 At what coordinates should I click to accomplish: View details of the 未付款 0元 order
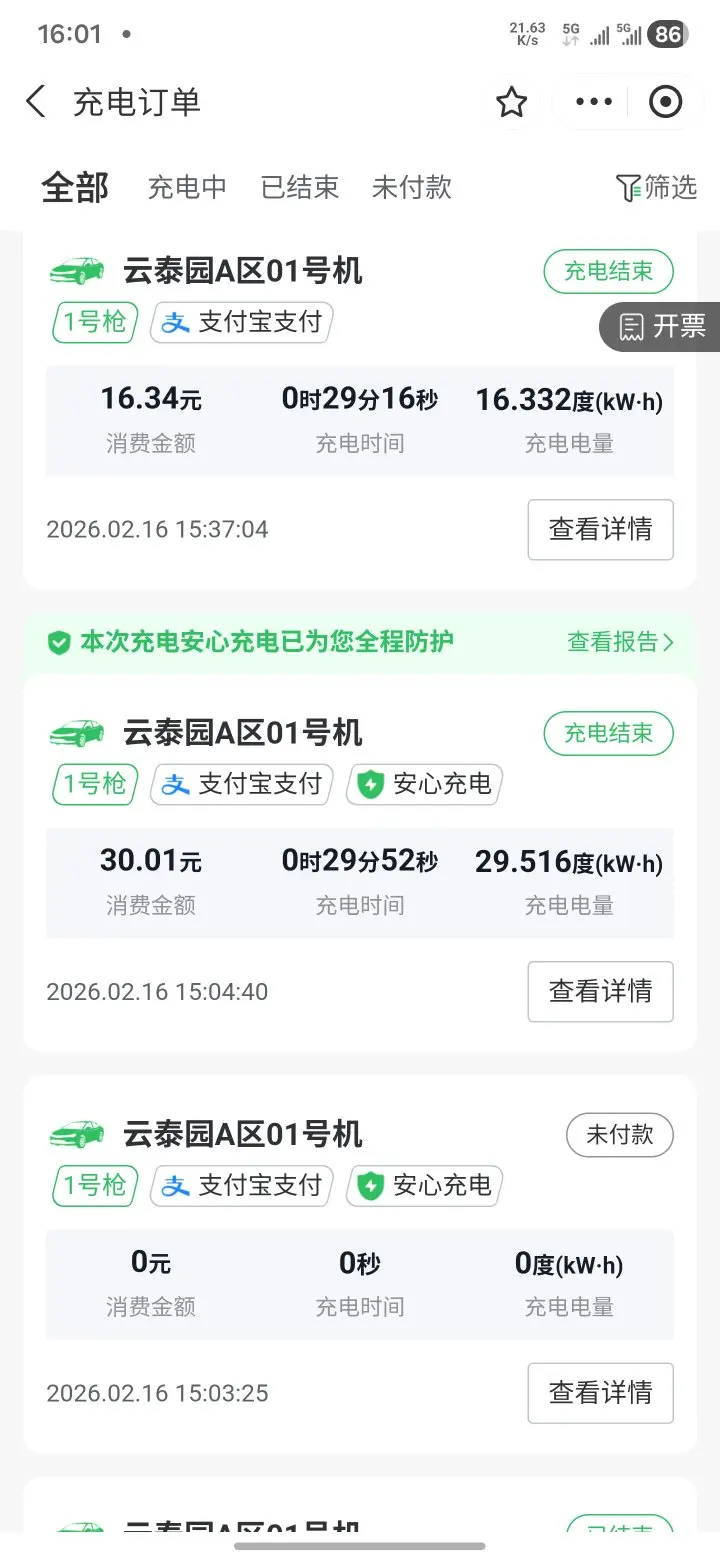tap(600, 1393)
